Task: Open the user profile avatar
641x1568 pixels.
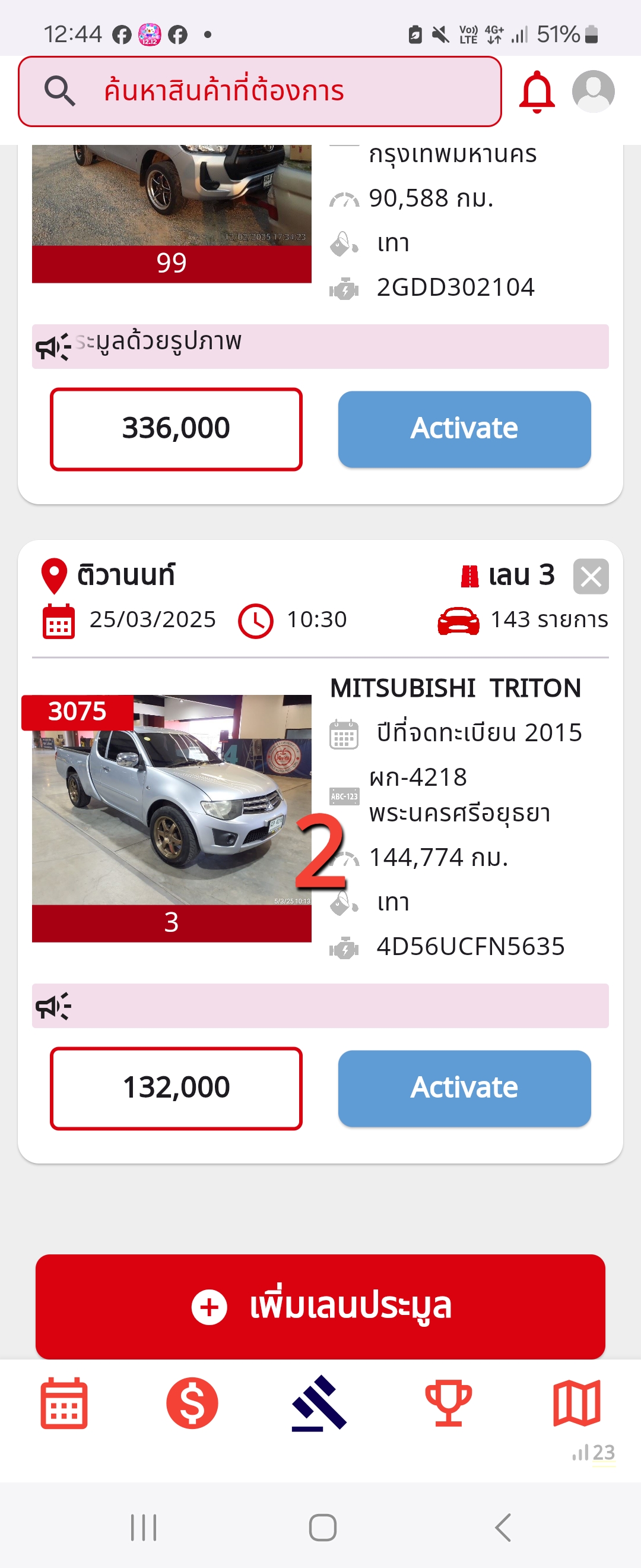Action: tap(593, 92)
